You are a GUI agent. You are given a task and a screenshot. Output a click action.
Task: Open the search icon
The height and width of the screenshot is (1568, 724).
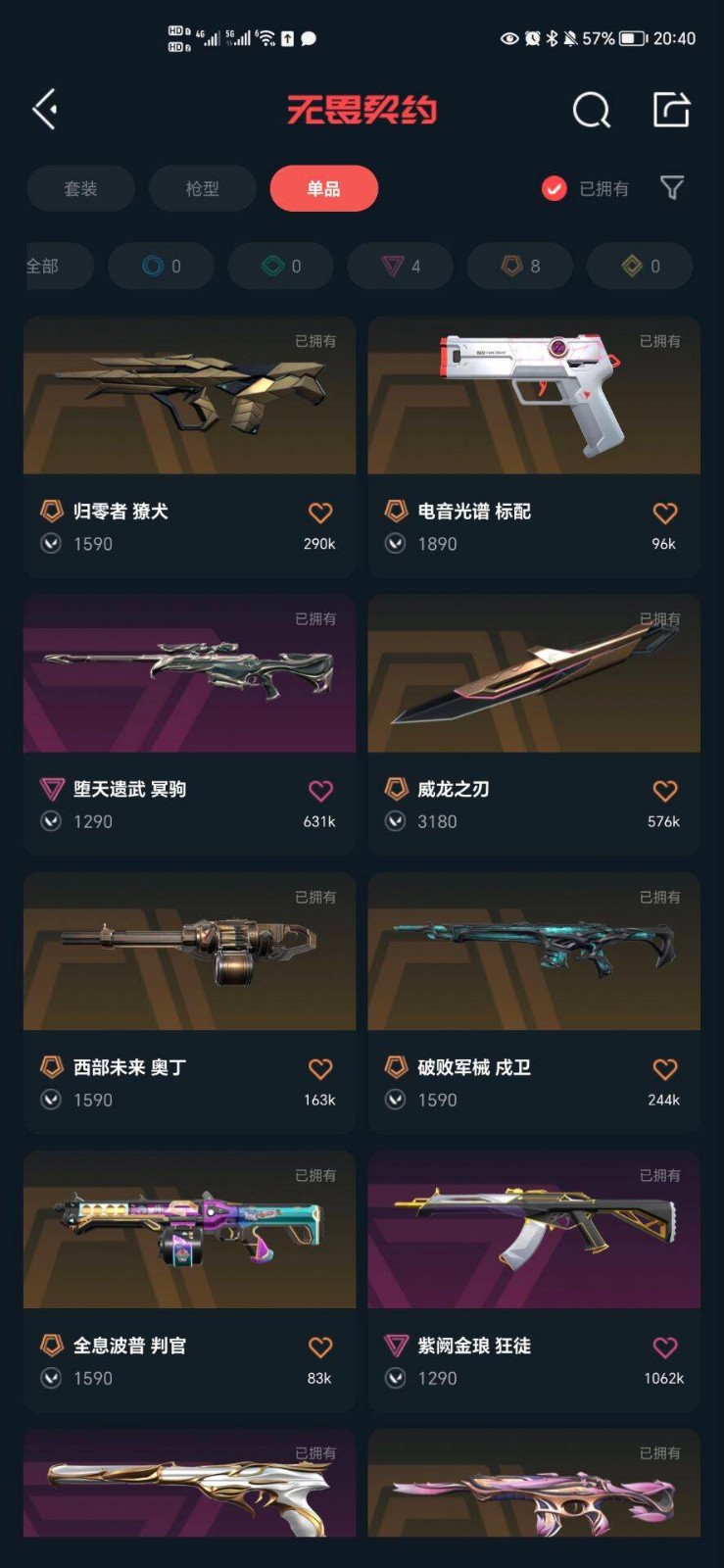591,110
